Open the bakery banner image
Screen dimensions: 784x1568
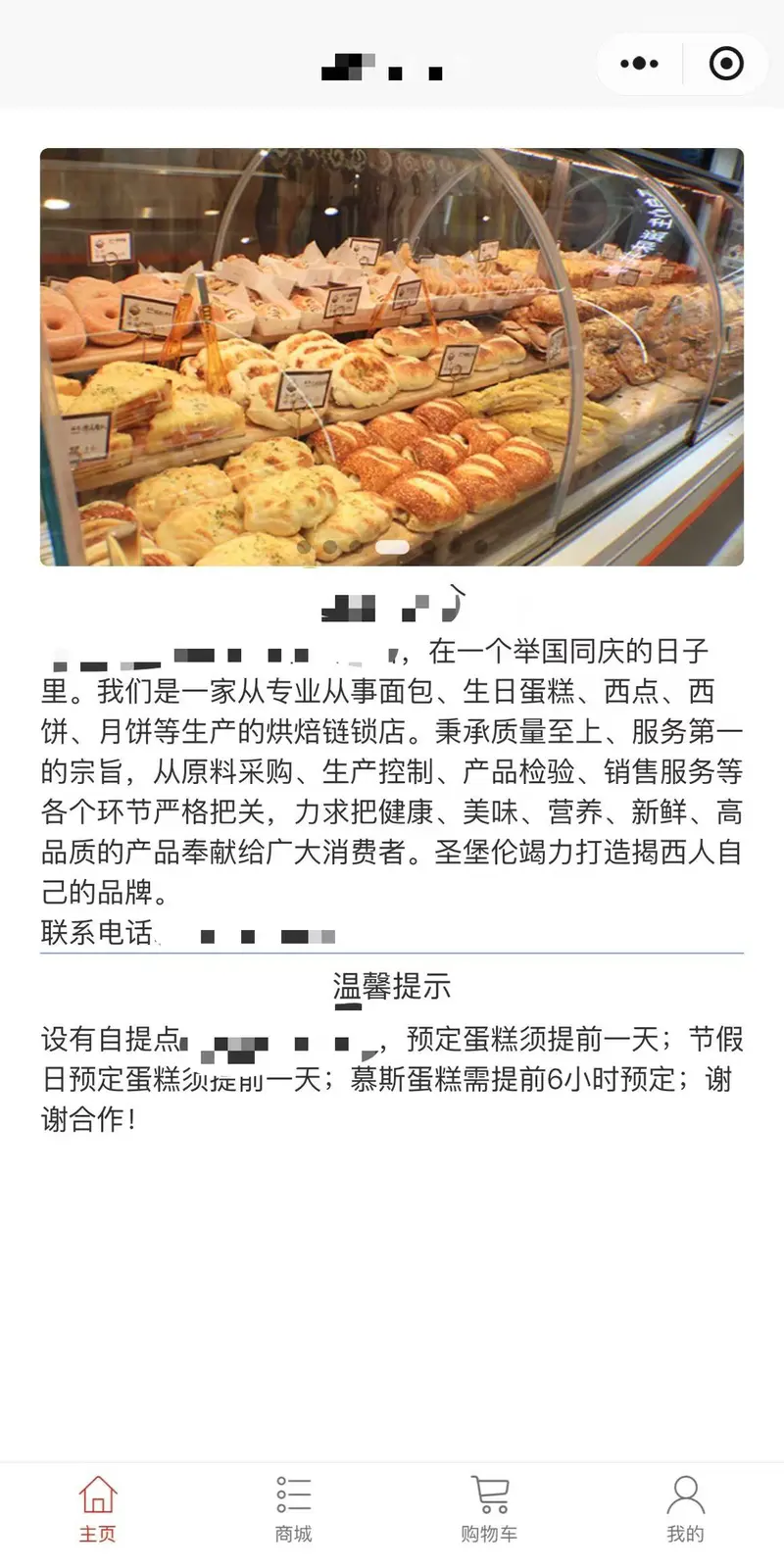coord(392,357)
